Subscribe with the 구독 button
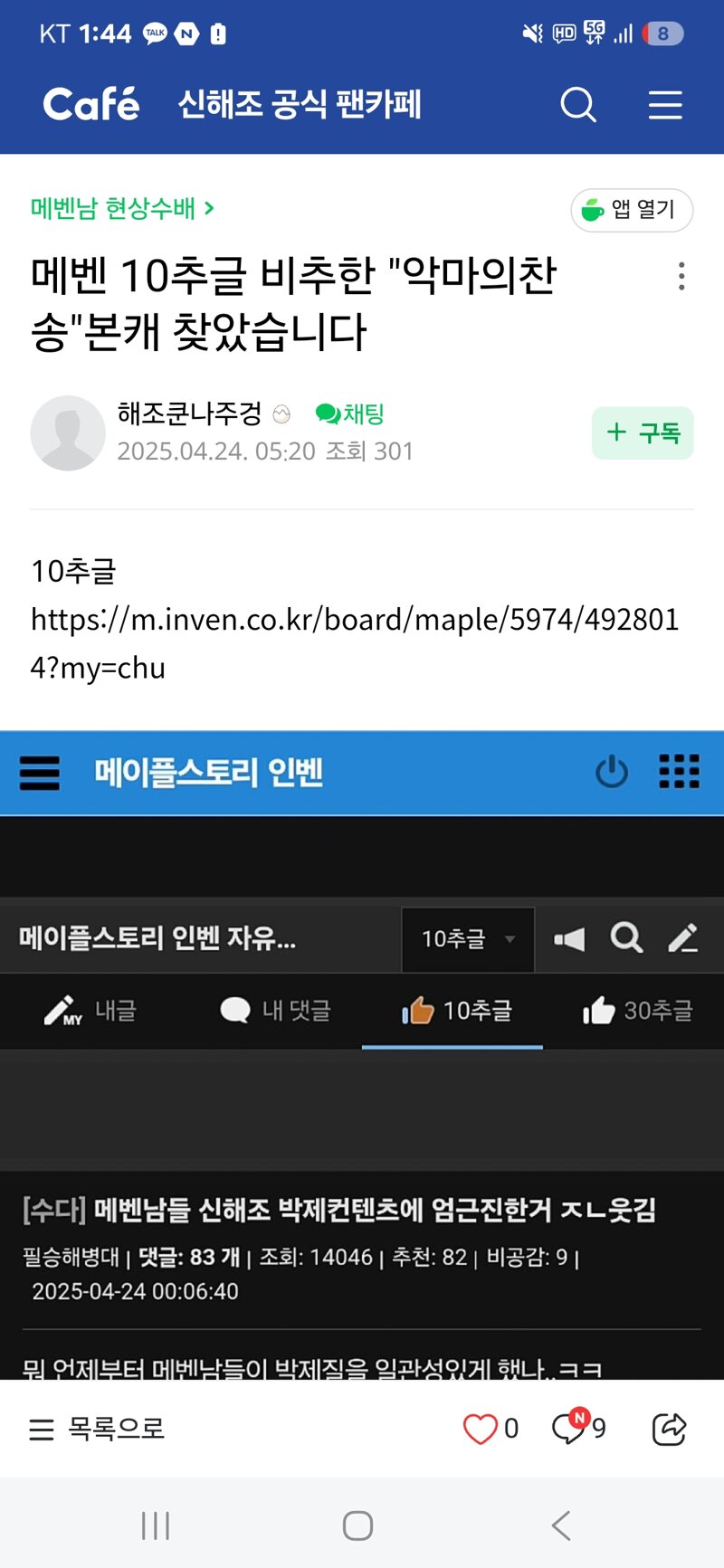The width and height of the screenshot is (724, 1568). click(x=643, y=433)
